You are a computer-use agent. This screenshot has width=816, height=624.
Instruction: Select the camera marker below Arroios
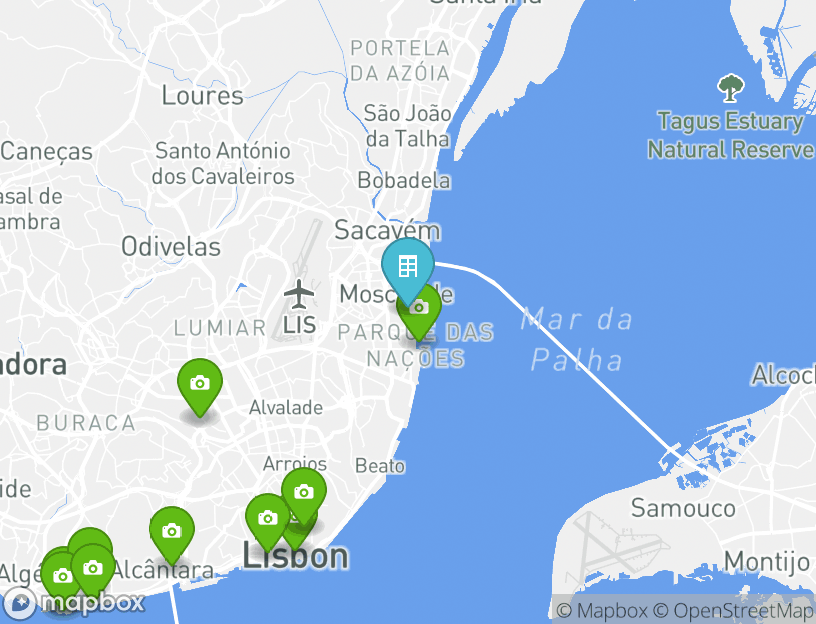[x=303, y=492]
